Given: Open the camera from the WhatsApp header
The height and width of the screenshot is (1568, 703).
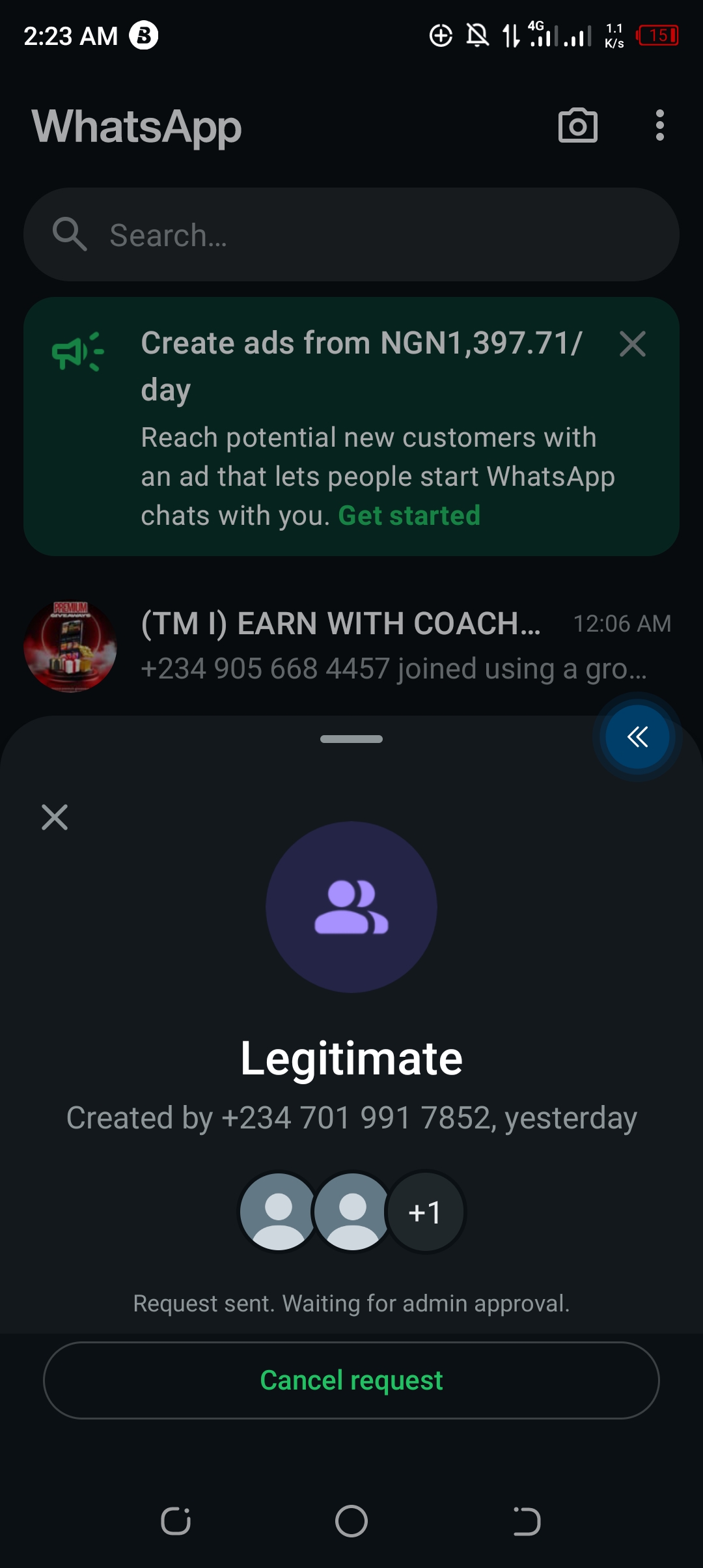Looking at the screenshot, I should coord(577,125).
